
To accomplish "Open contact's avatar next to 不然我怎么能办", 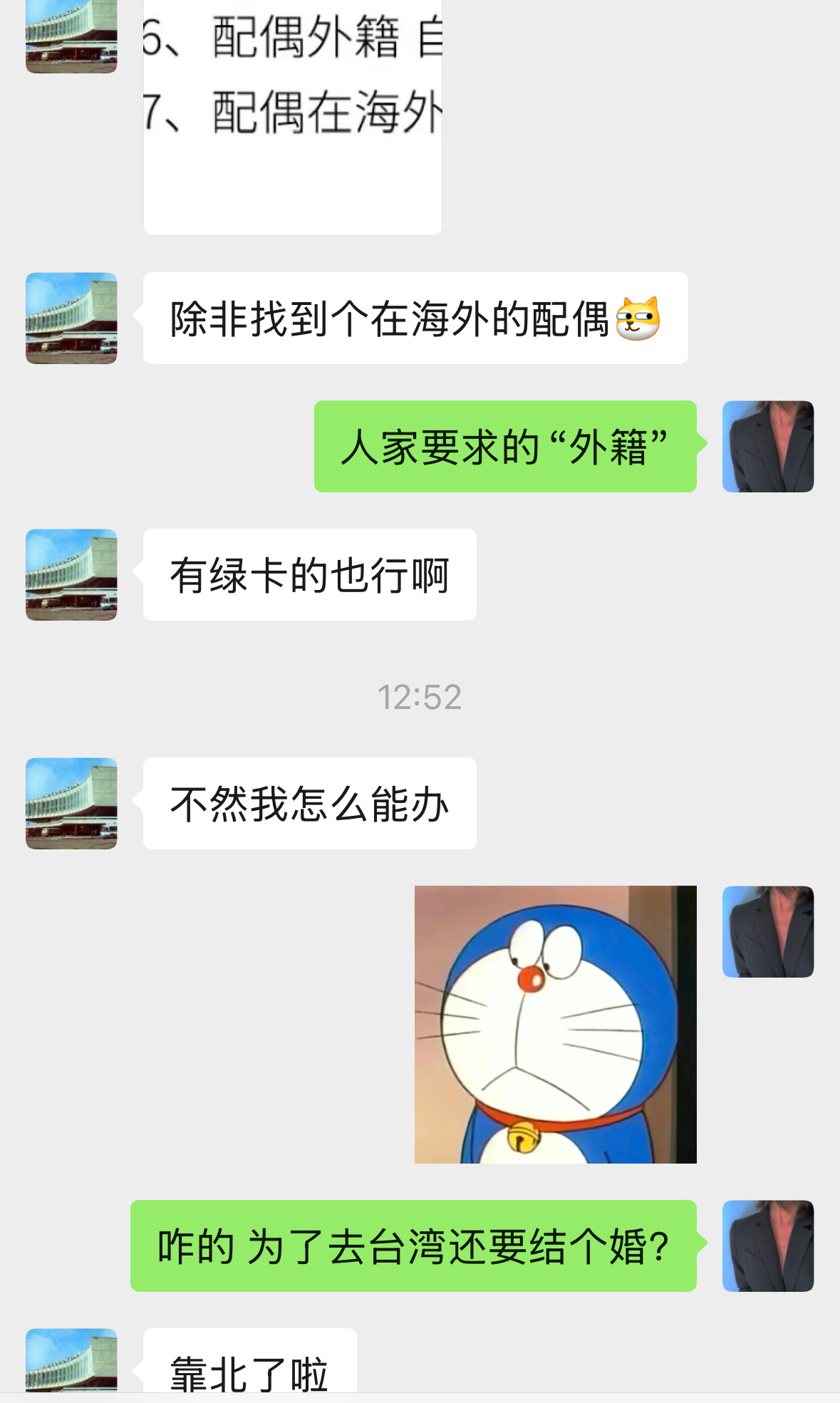I will point(71,803).
